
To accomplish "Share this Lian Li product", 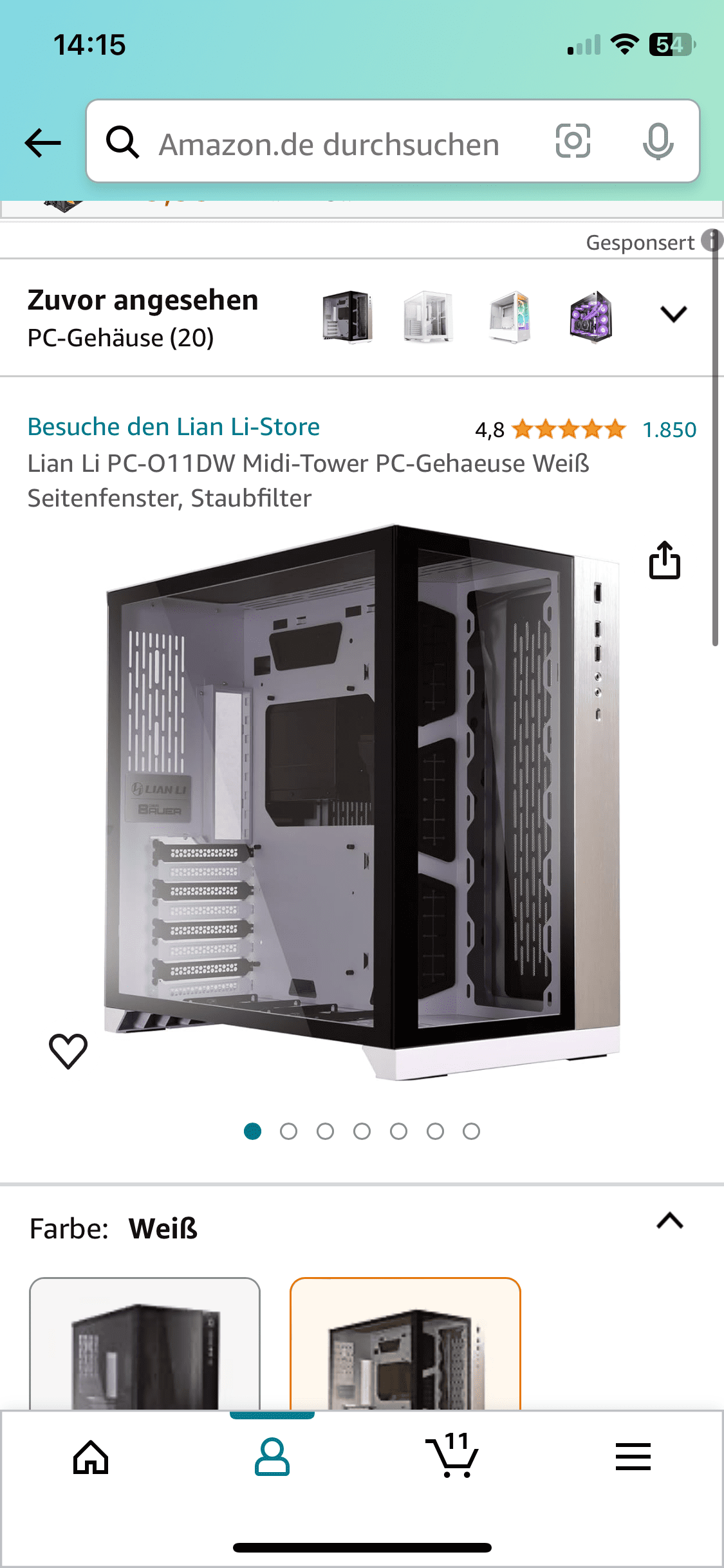I will pos(664,561).
